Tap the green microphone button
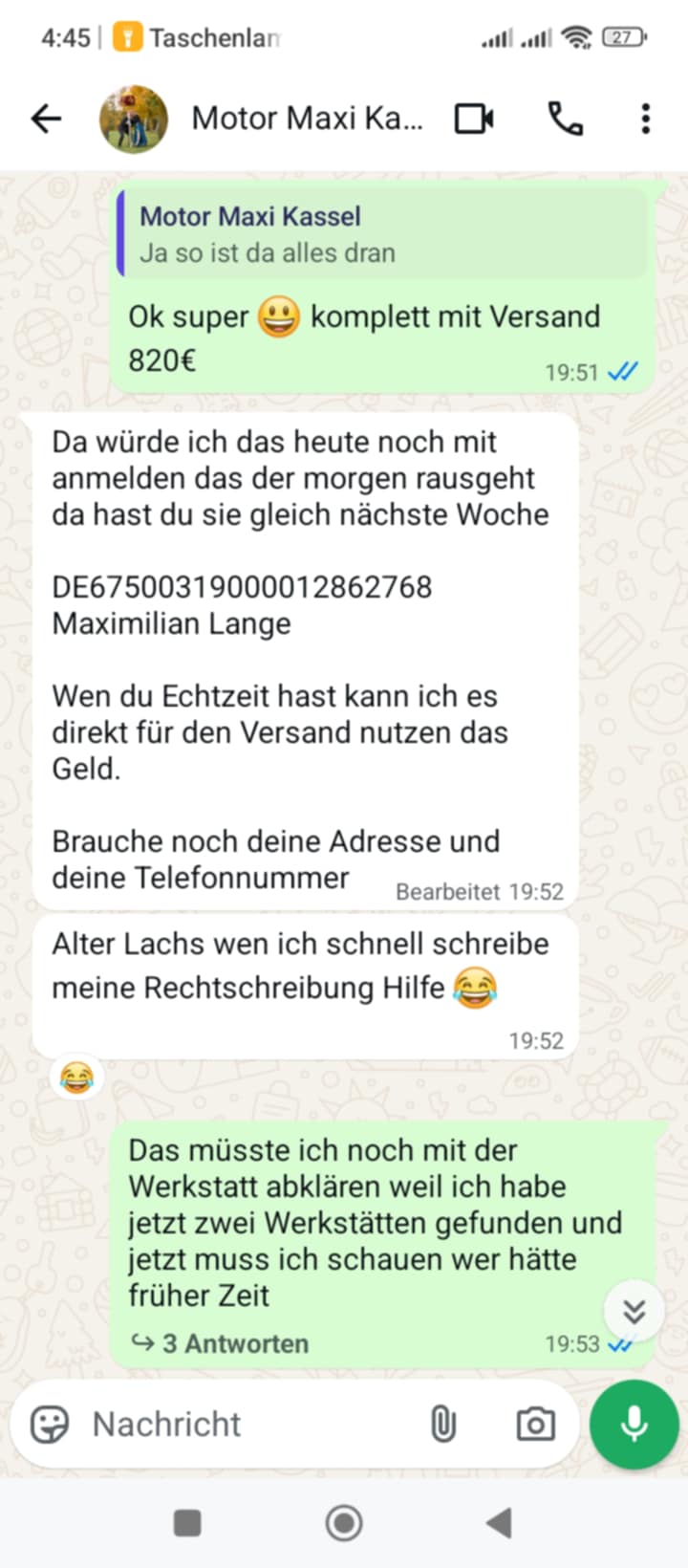 tap(634, 1424)
